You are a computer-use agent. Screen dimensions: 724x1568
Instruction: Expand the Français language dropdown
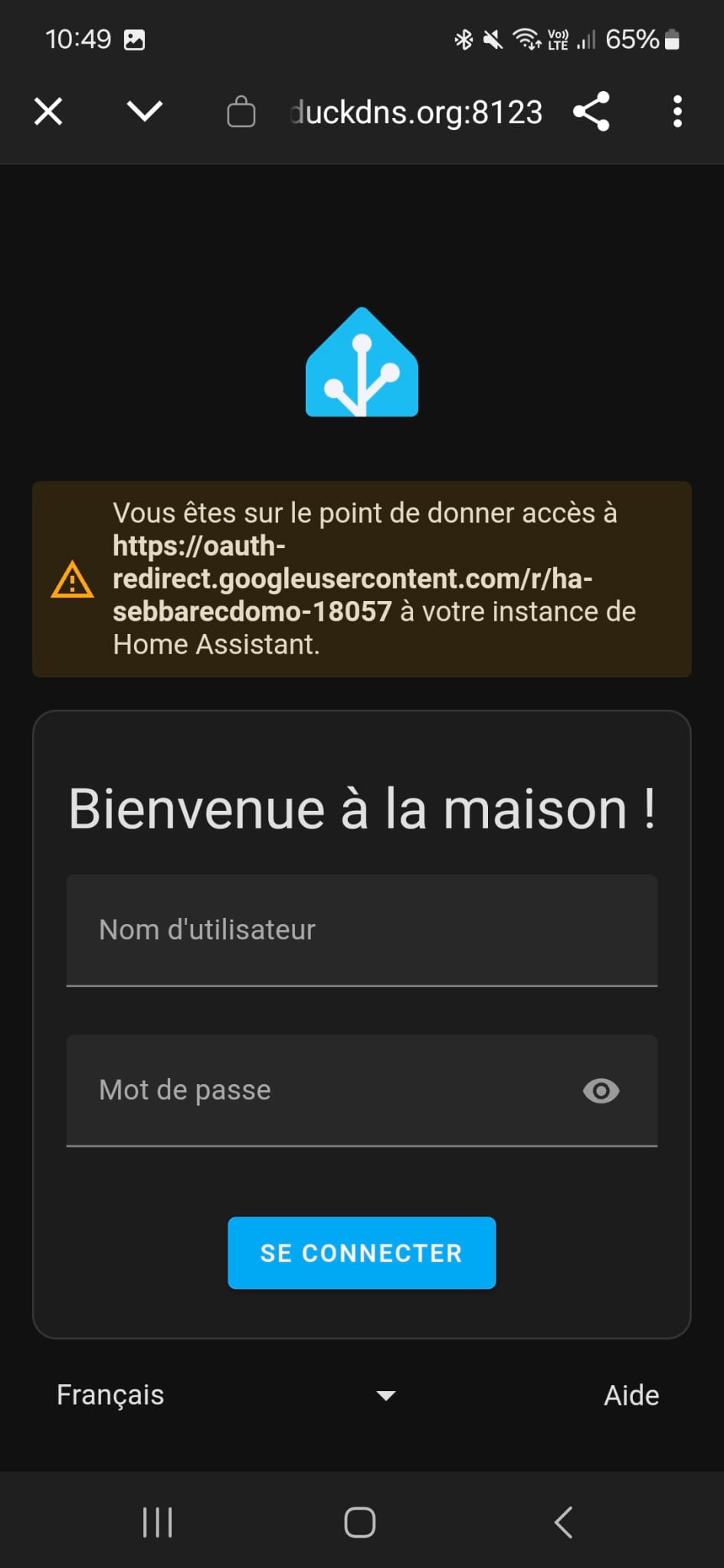tap(227, 1395)
